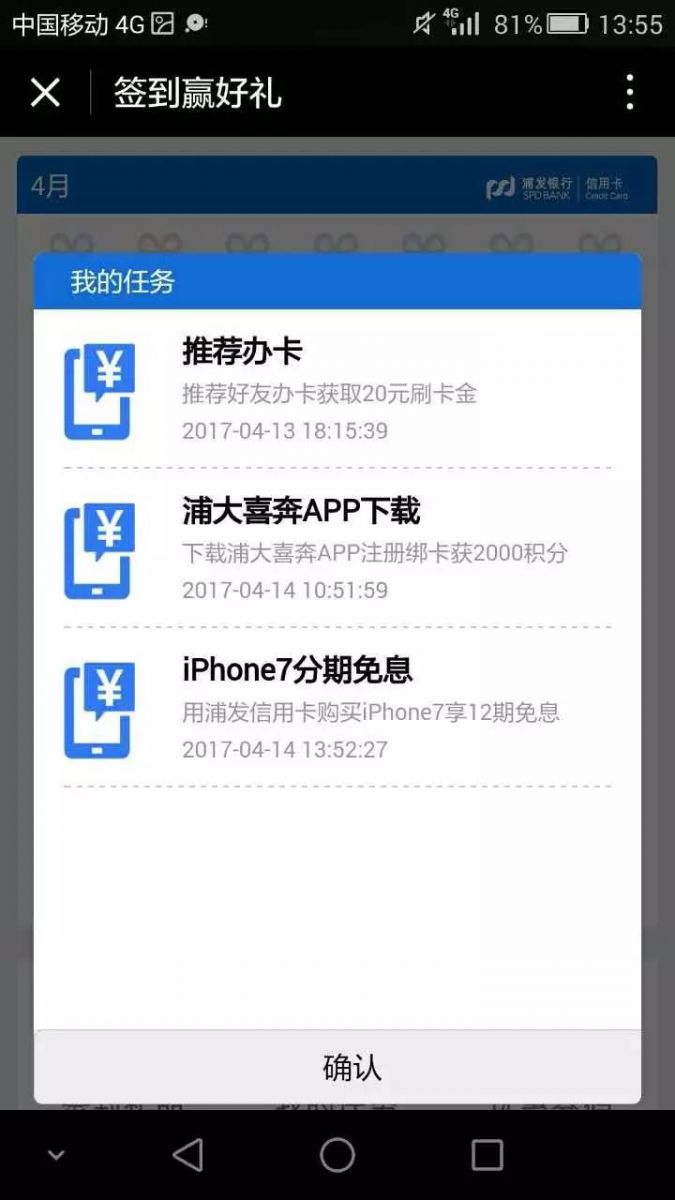Open the three-dot overflow menu
Screen dimensions: 675x1200
(629, 92)
